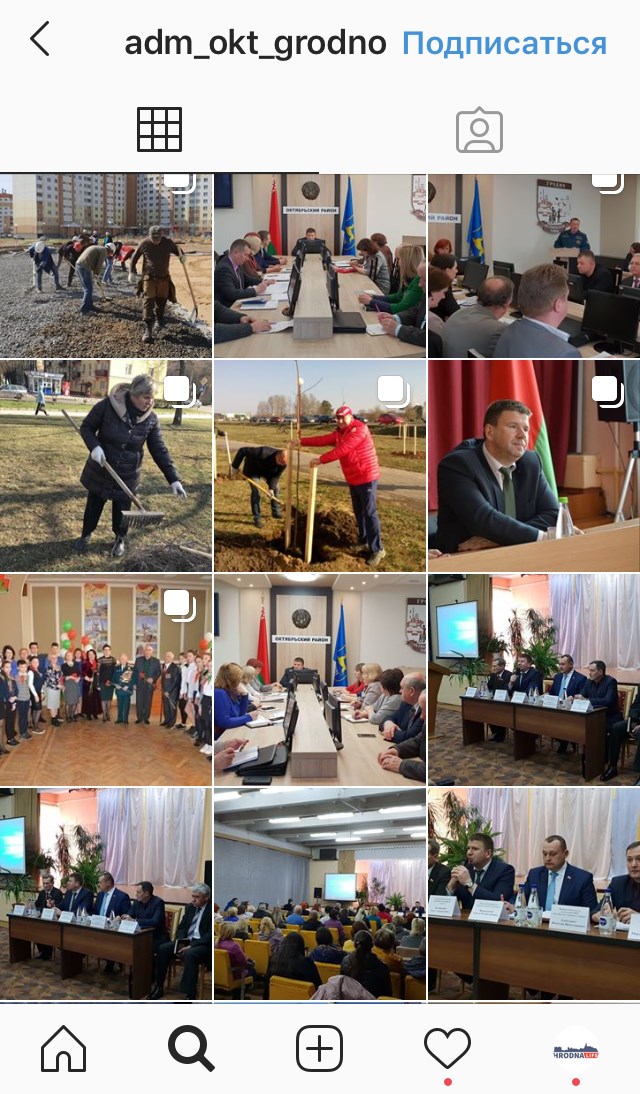
Task: Open the group photo with balloons post
Action: (105, 680)
